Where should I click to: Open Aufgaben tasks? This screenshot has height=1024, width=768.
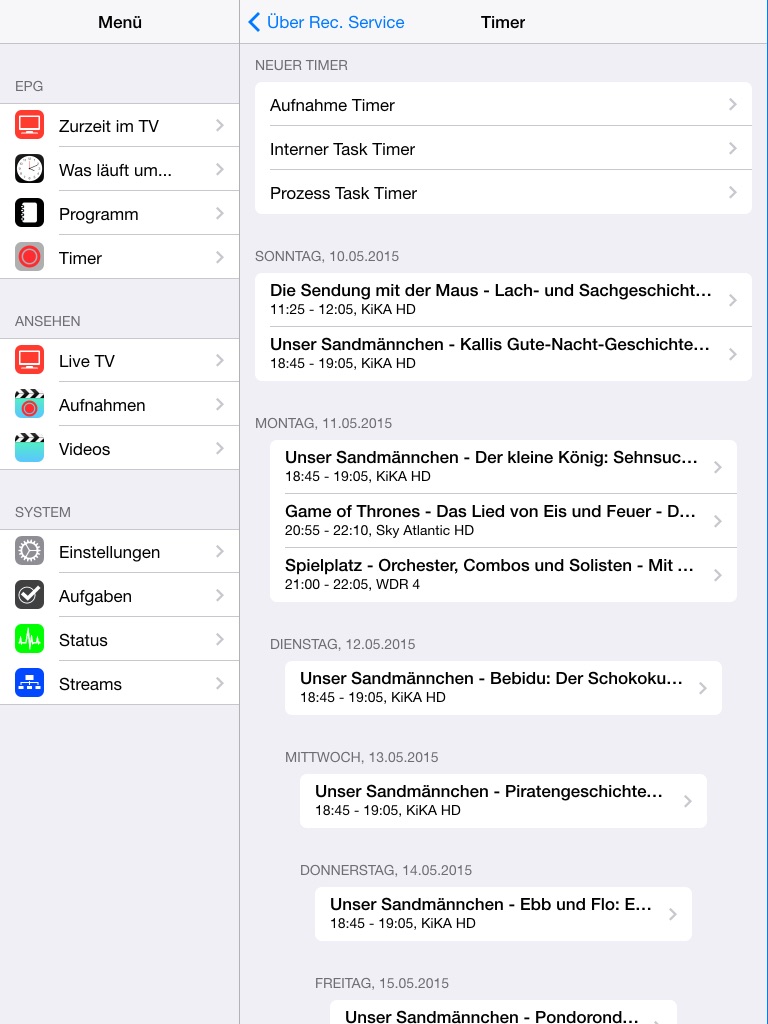[x=120, y=596]
